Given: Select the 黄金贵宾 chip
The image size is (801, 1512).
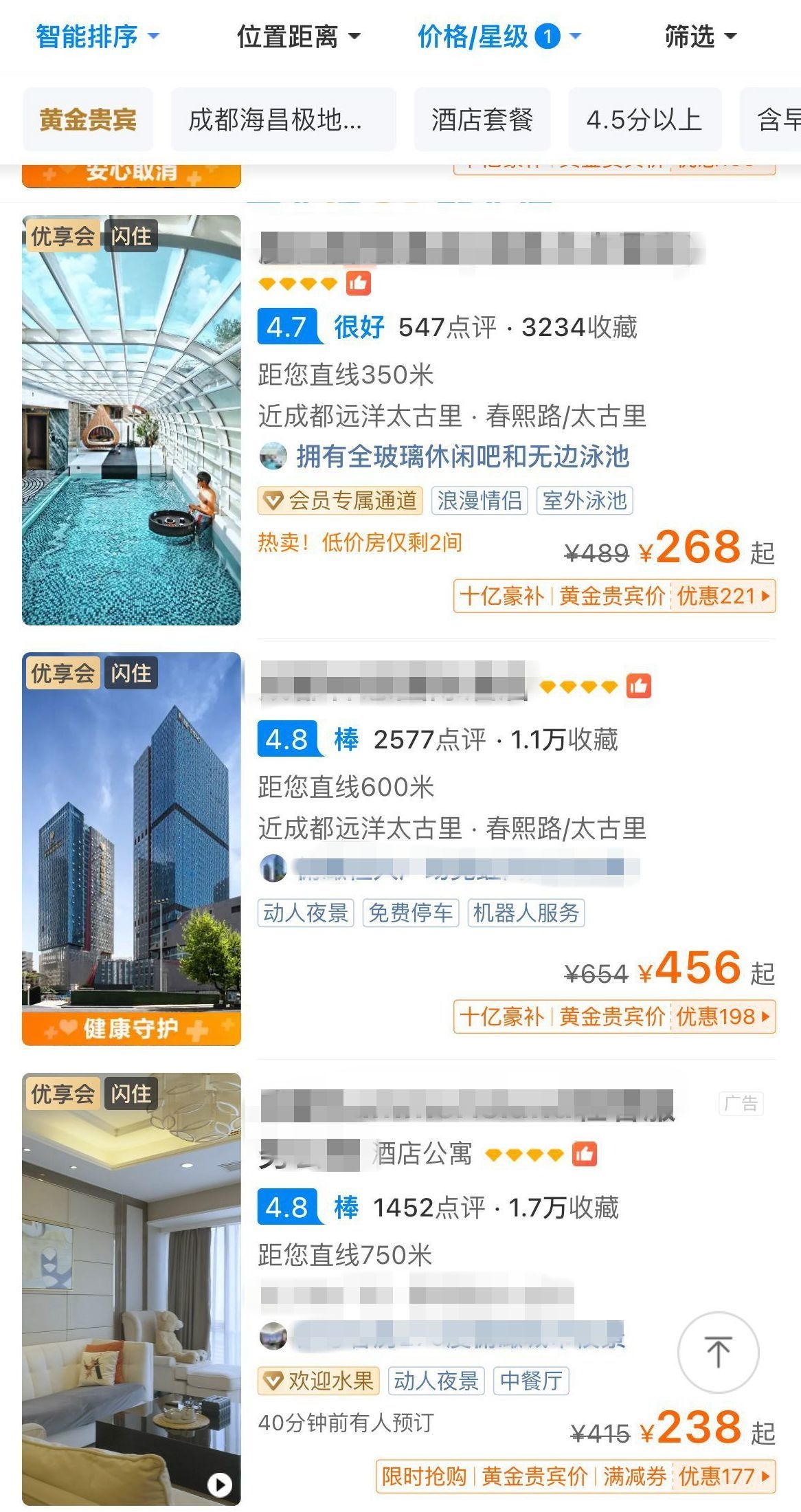Looking at the screenshot, I should click(88, 120).
